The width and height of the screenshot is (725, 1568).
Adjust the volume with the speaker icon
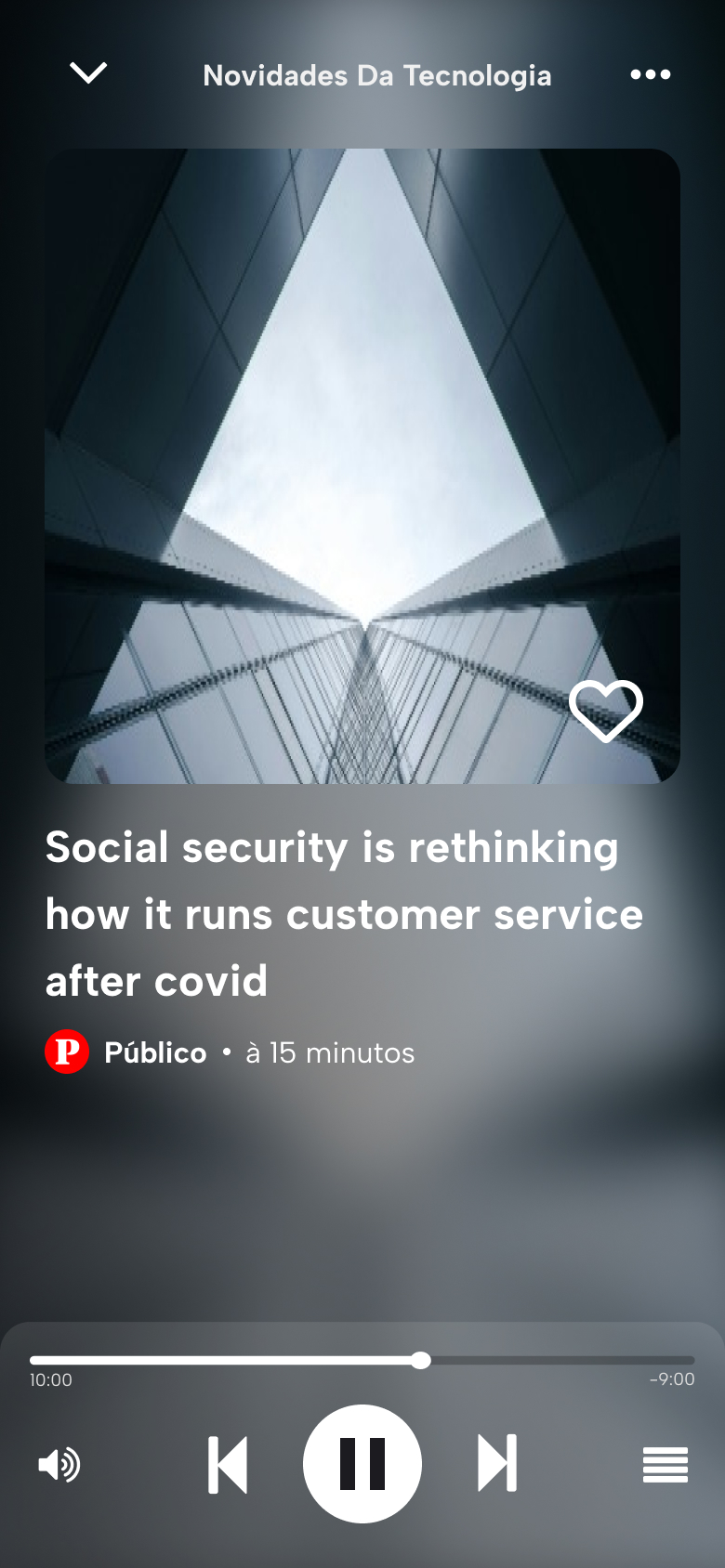pyautogui.click(x=59, y=1465)
